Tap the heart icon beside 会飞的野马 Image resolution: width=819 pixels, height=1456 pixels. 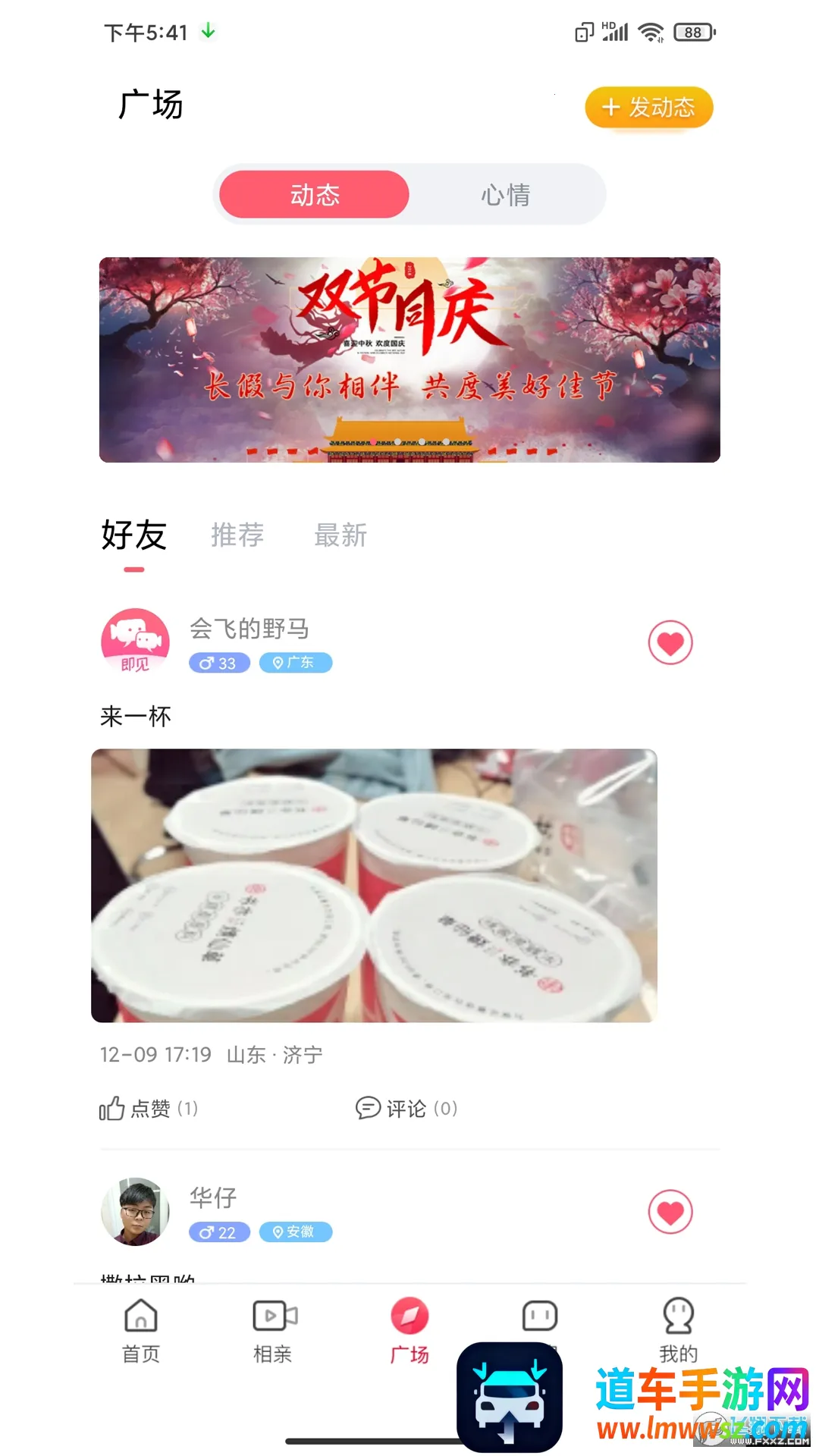tap(670, 643)
